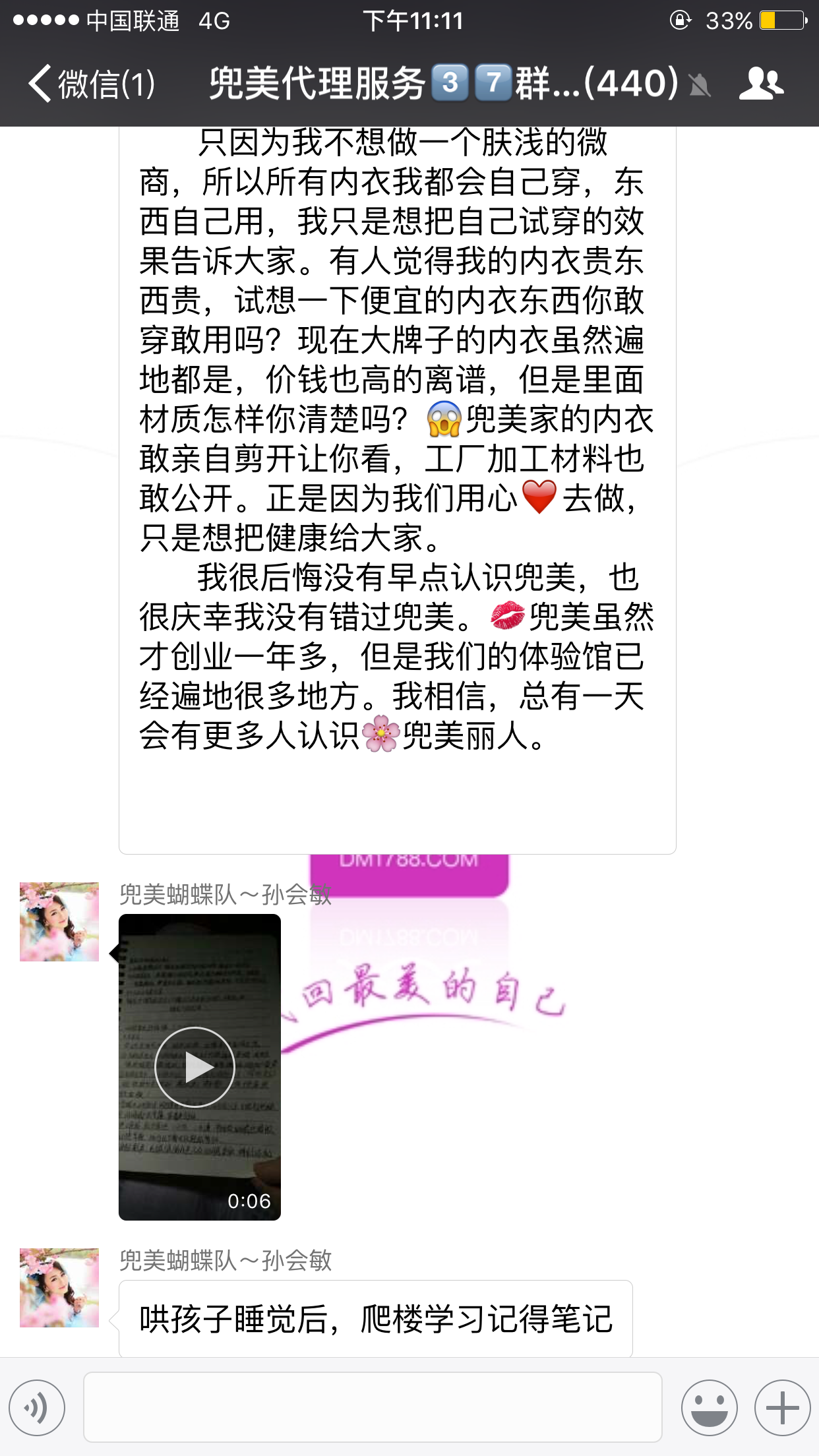Viewport: 819px width, 1456px height.
Task: Open the sender's avatar beside the video message
Action: coord(59,922)
